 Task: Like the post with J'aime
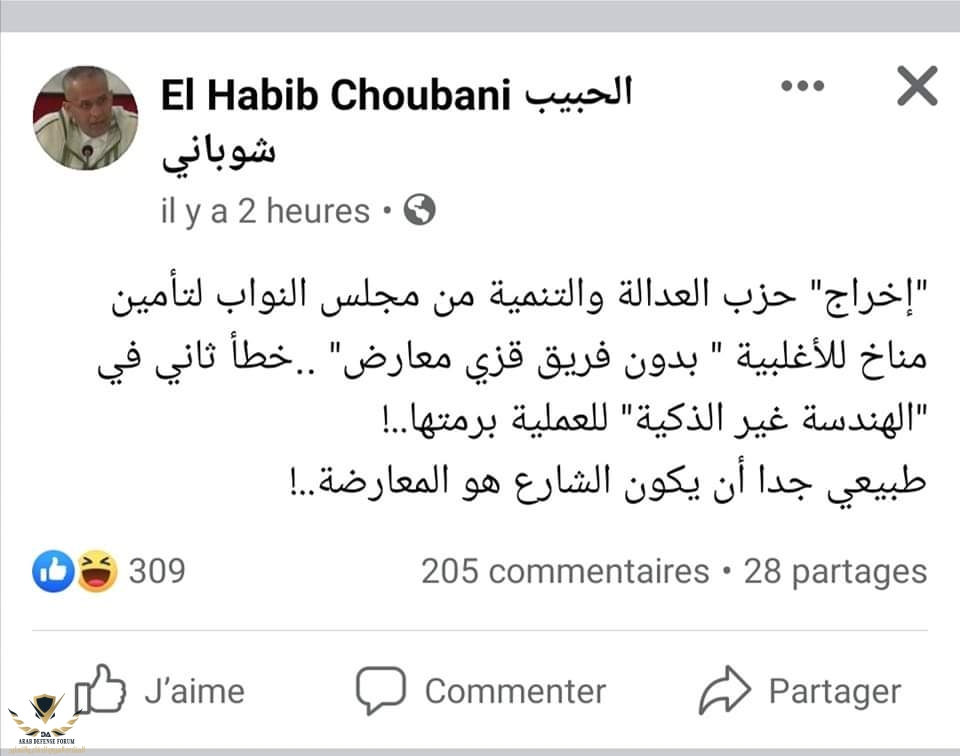pos(160,690)
